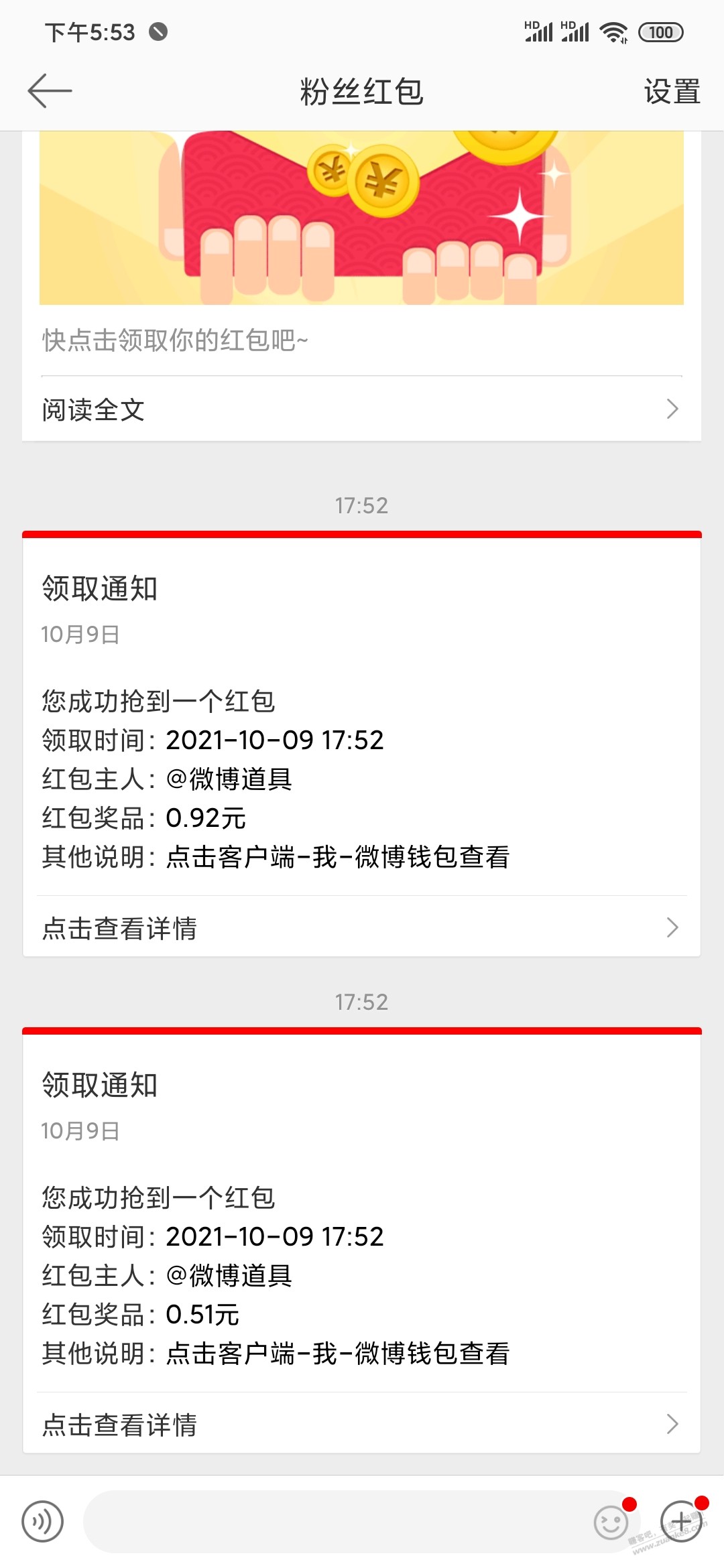Open the plus attachment menu
The height and width of the screenshot is (1568, 724).
click(681, 1522)
